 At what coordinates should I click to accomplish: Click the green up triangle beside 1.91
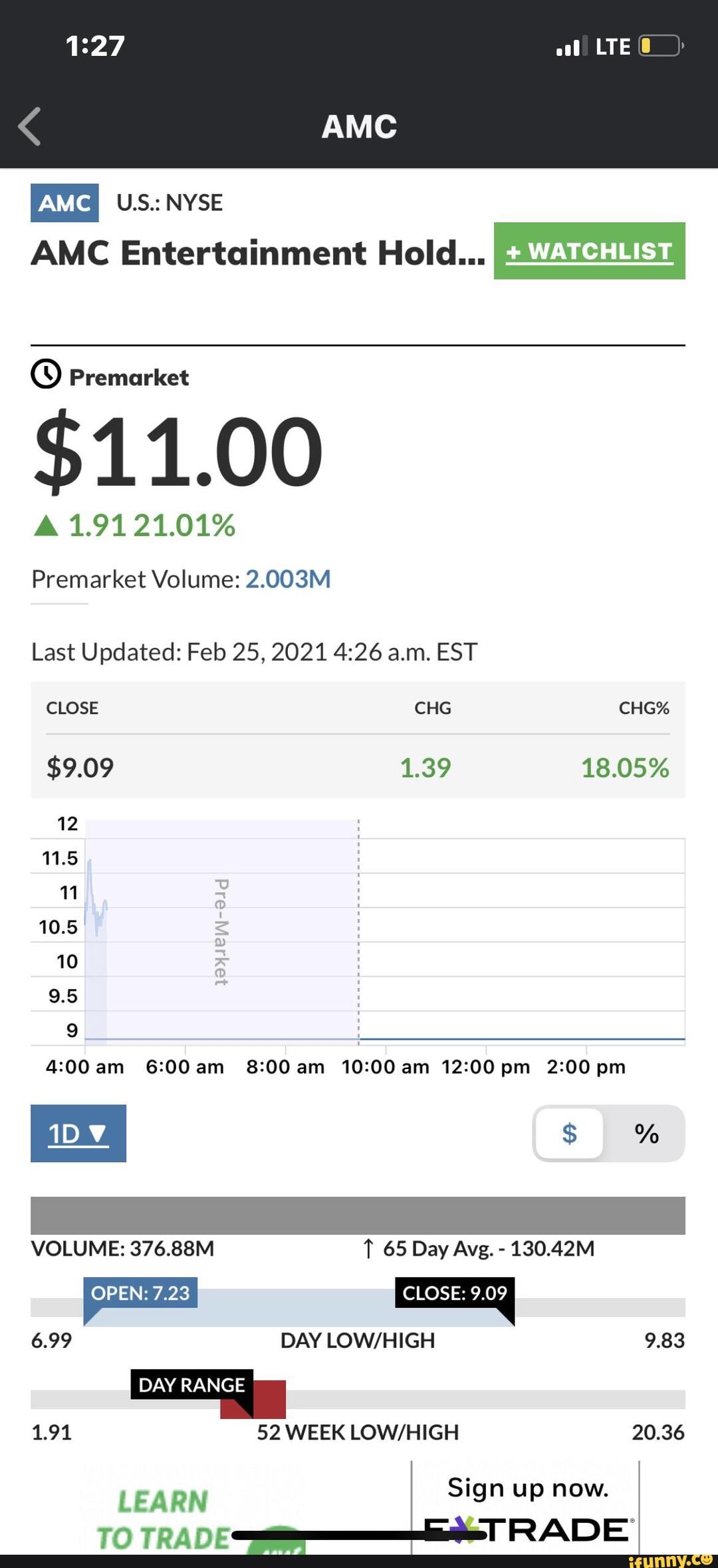(x=47, y=525)
